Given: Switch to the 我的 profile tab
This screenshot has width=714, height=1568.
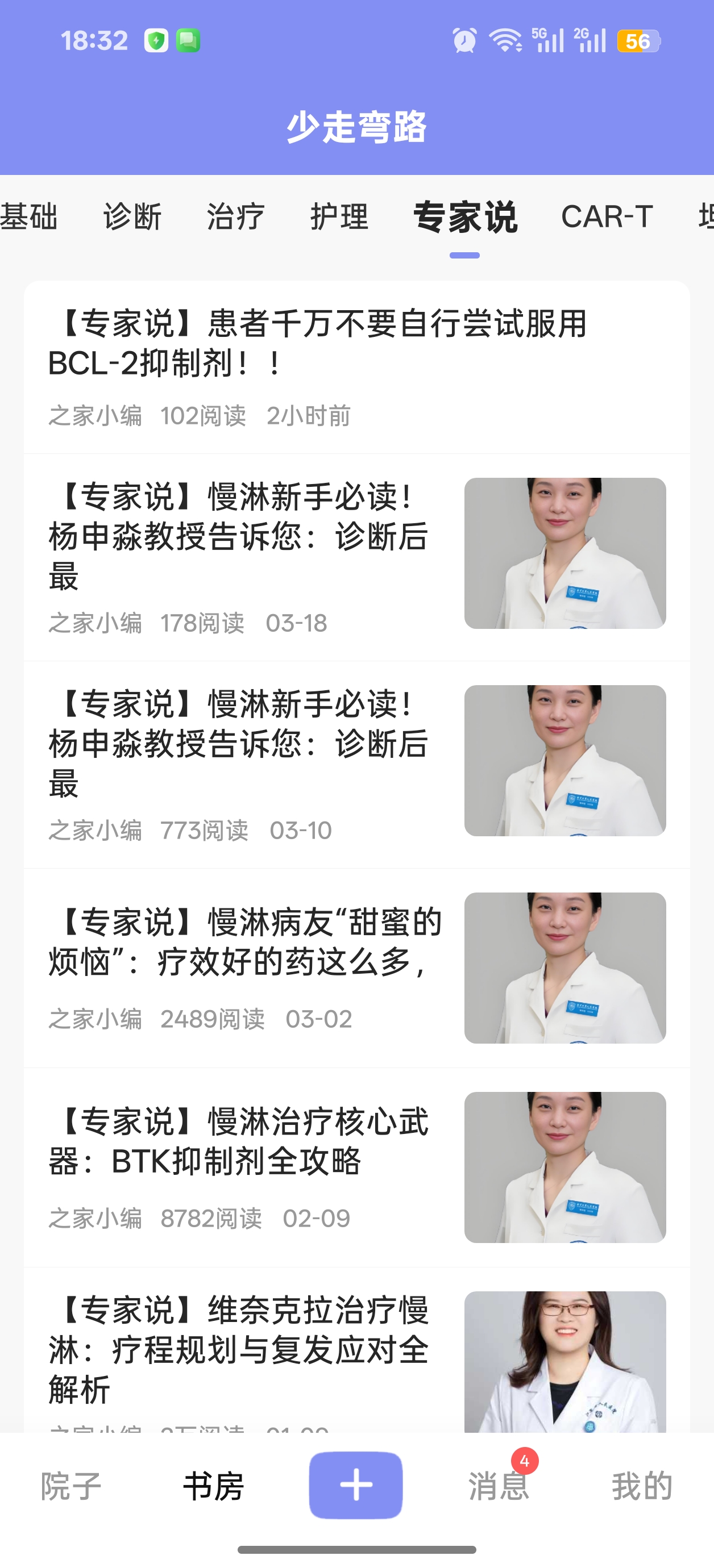Looking at the screenshot, I should point(641,1486).
